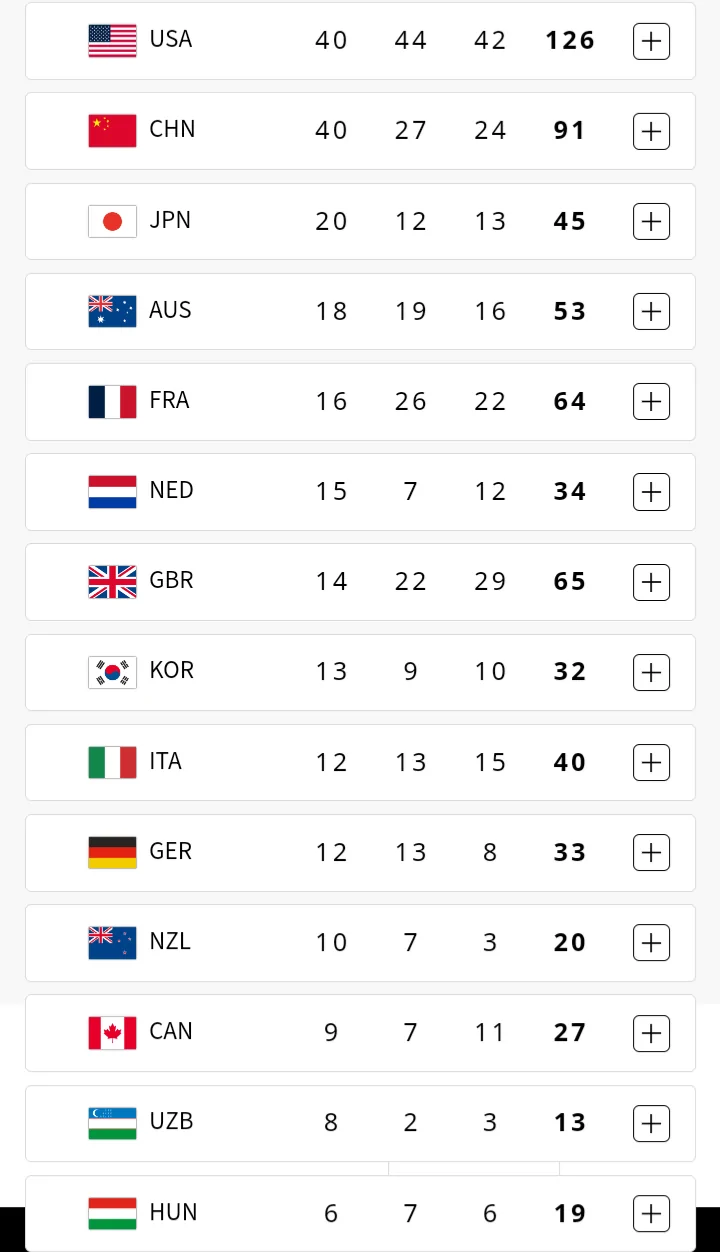The image size is (720, 1252).
Task: Open the plus expander for AUS
Action: tap(651, 311)
